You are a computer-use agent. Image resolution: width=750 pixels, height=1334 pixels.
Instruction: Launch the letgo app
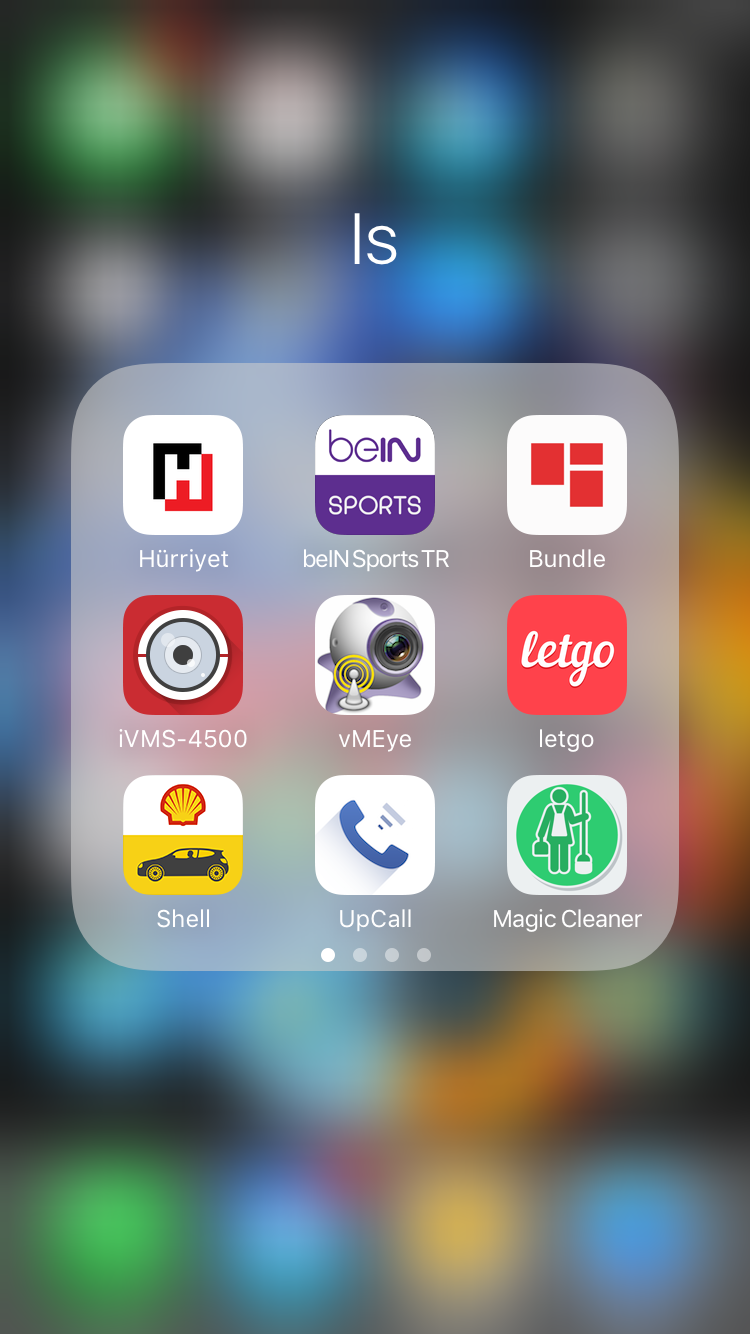point(567,655)
